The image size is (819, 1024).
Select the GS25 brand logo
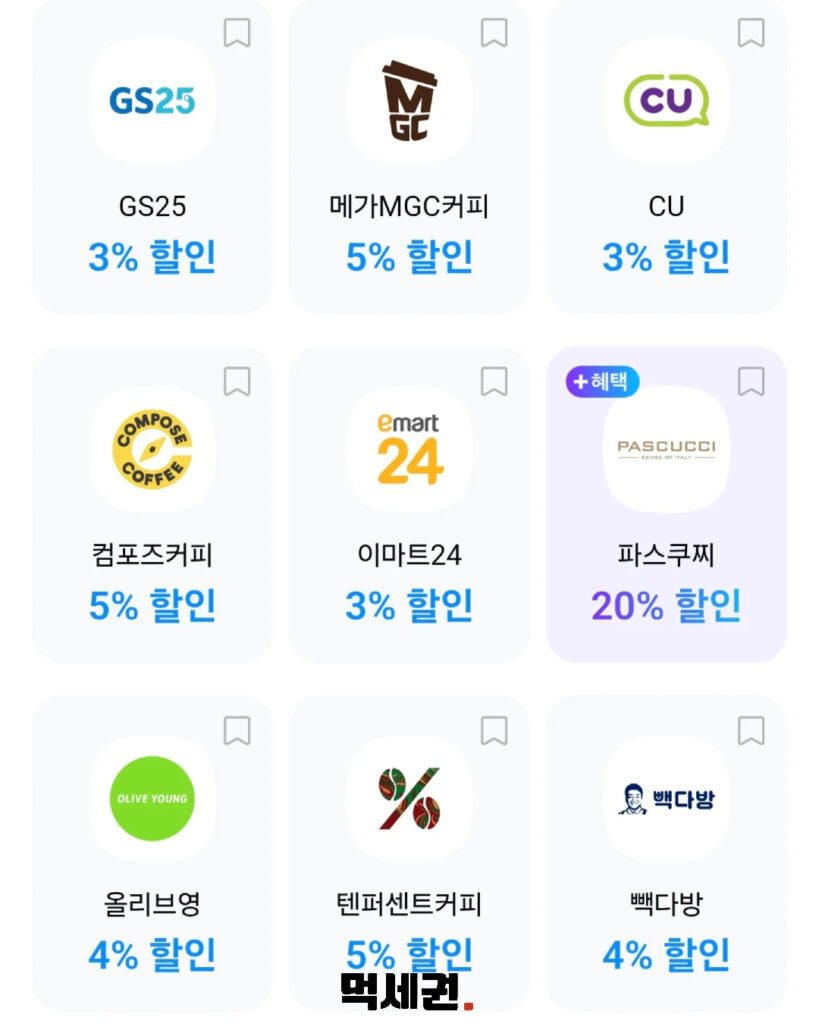point(151,103)
